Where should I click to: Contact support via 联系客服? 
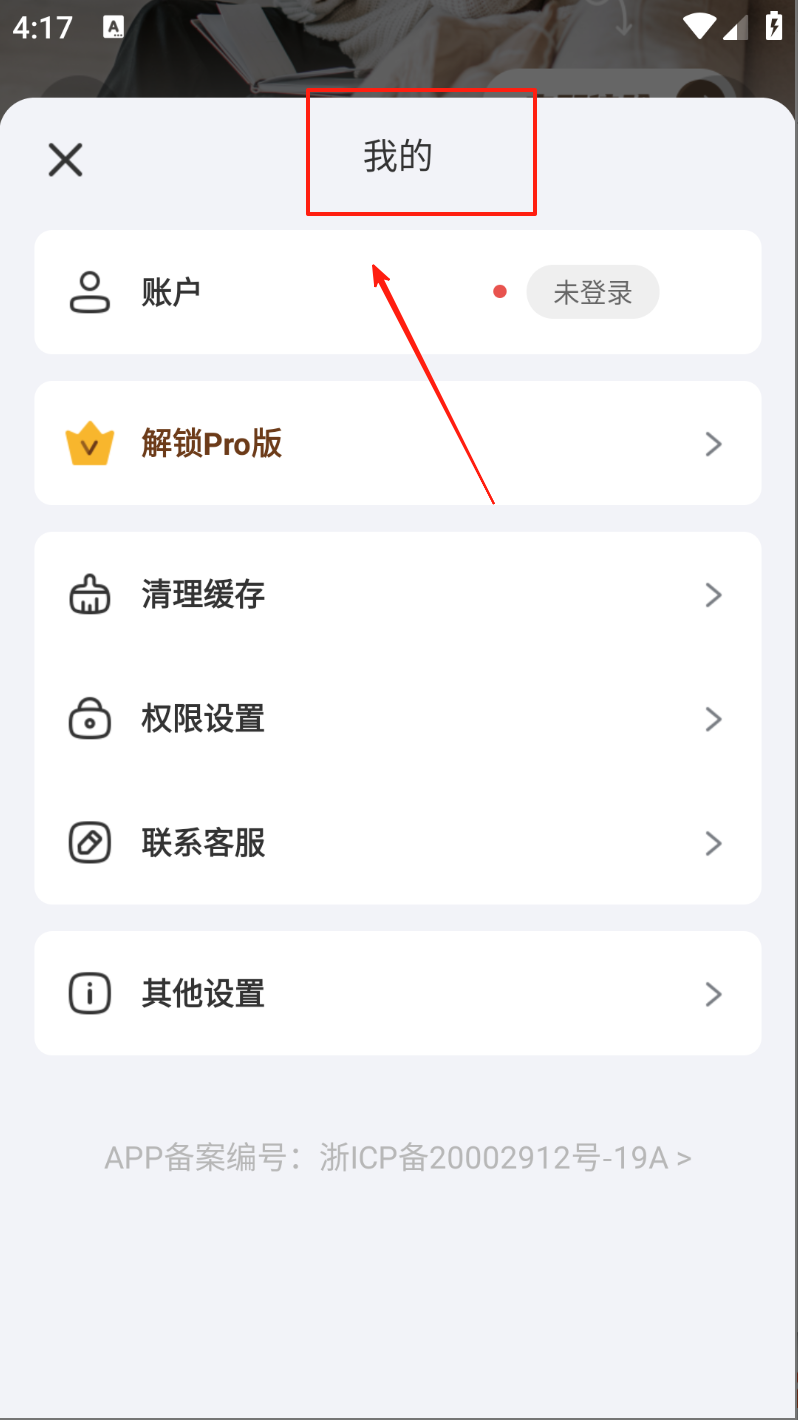(397, 843)
